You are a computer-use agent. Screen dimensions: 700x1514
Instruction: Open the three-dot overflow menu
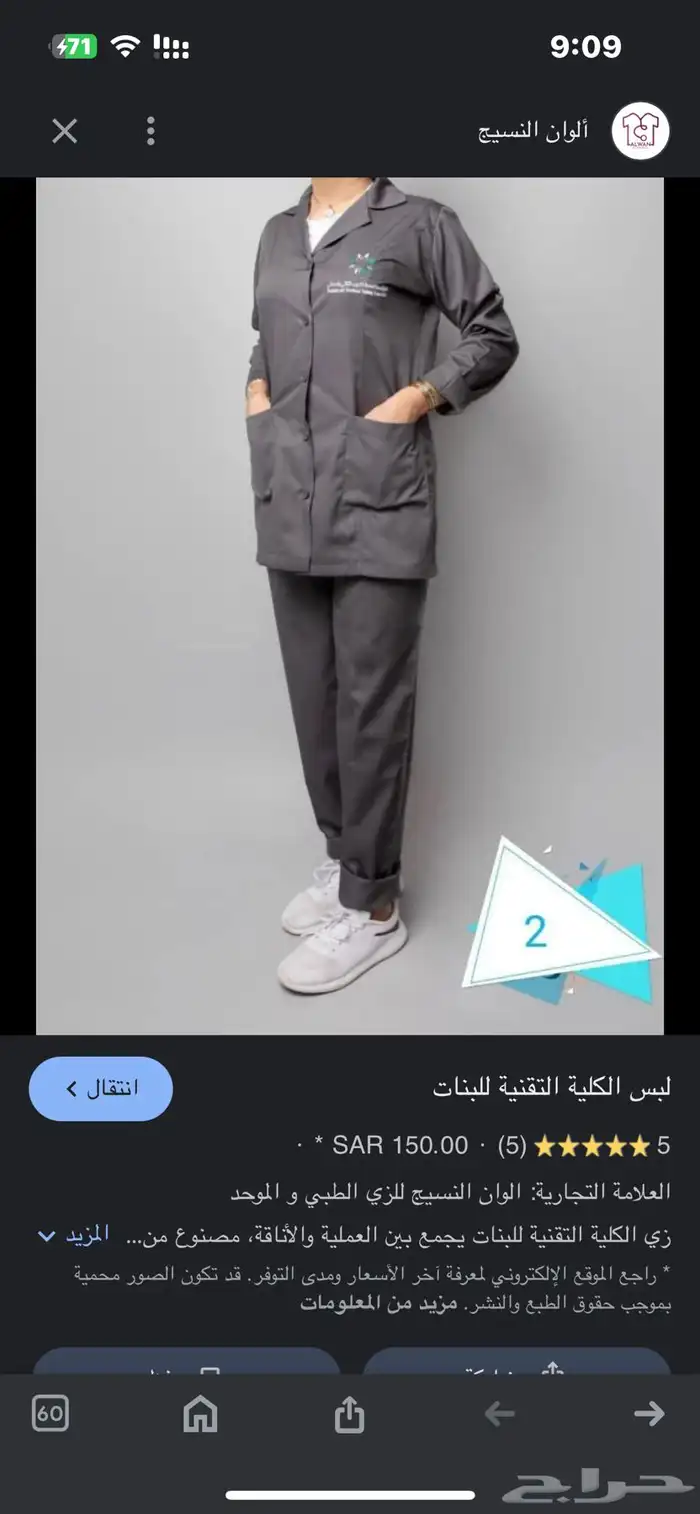coord(151,131)
